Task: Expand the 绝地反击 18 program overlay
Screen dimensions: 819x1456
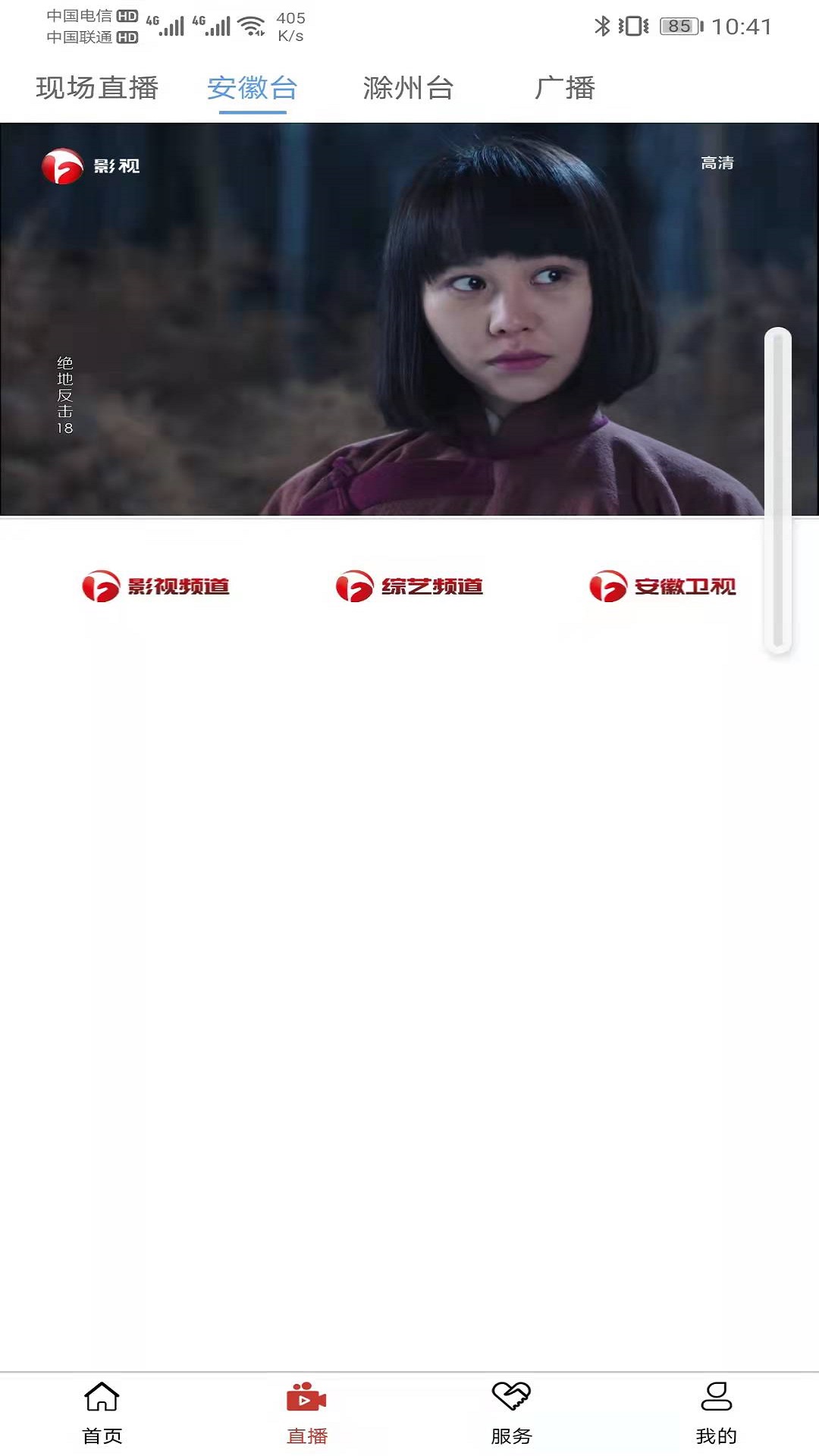Action: coord(64,396)
